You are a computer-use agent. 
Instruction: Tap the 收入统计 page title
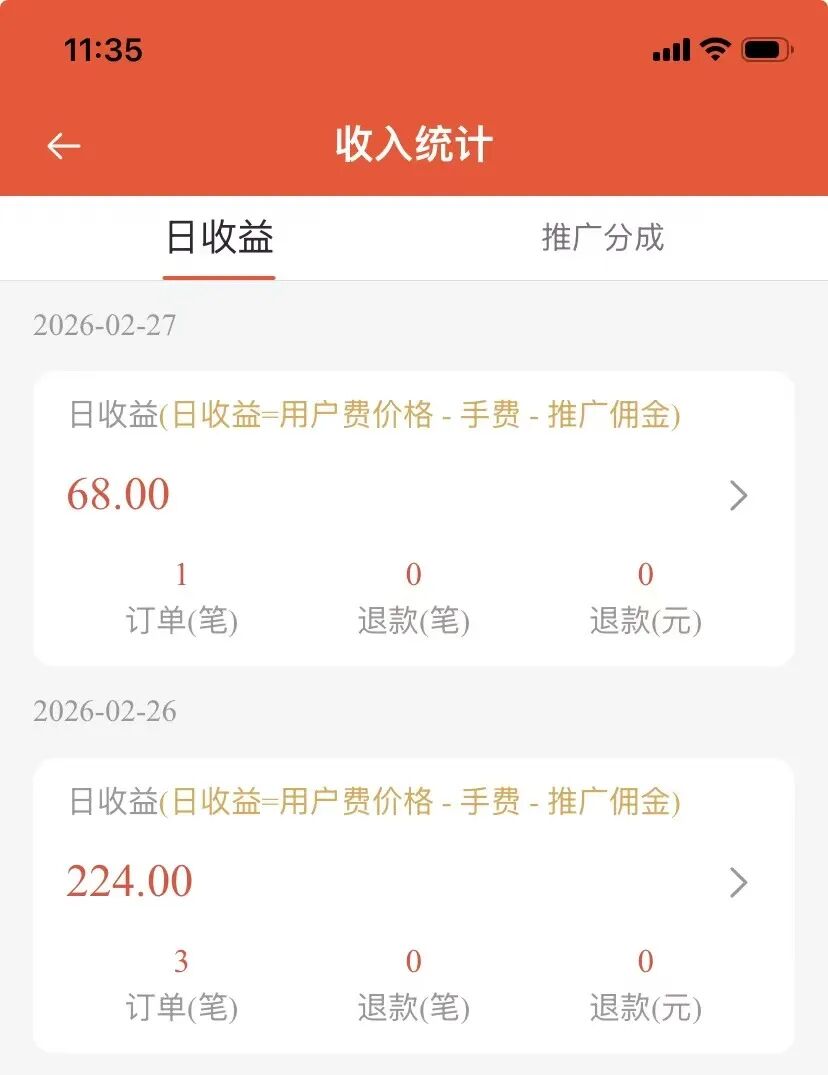point(414,144)
